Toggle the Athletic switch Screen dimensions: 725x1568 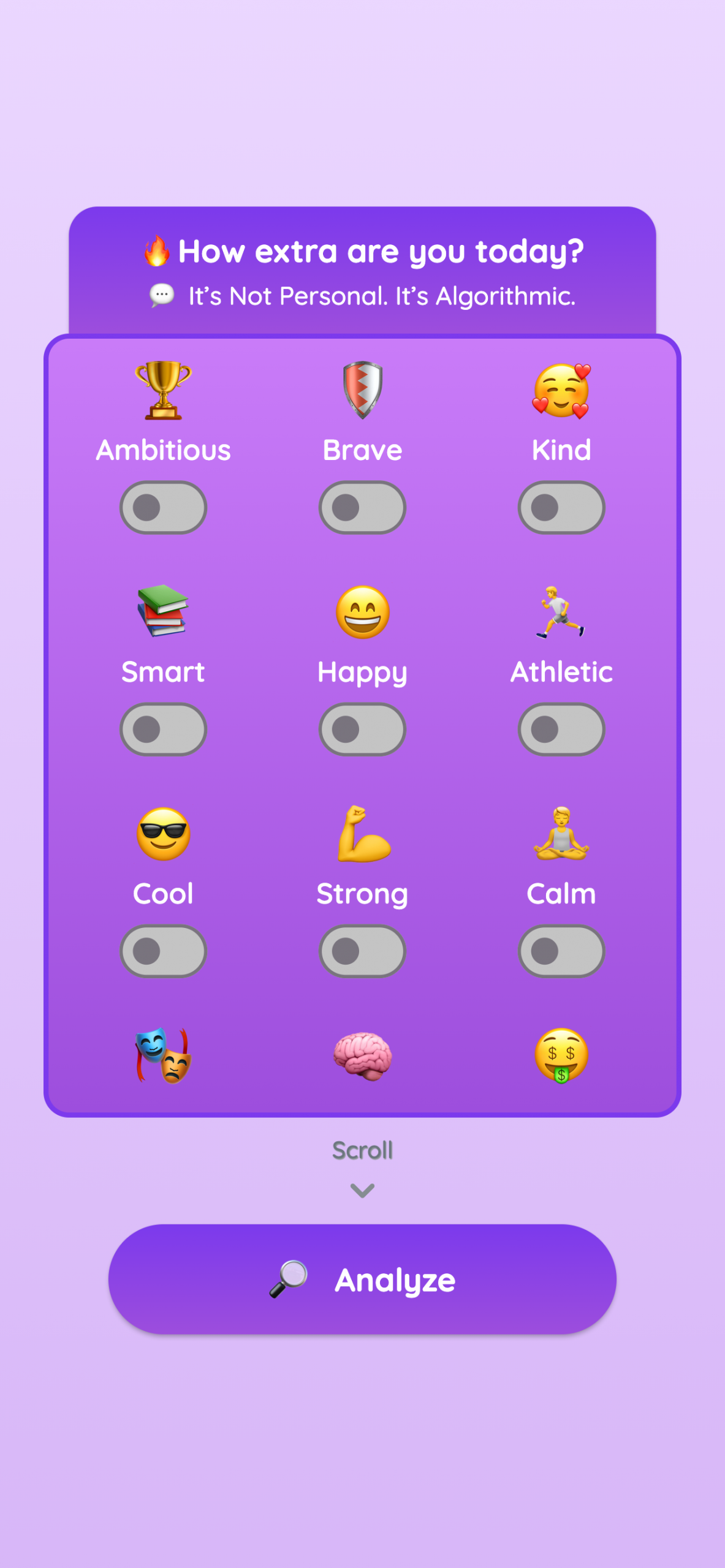[561, 729]
